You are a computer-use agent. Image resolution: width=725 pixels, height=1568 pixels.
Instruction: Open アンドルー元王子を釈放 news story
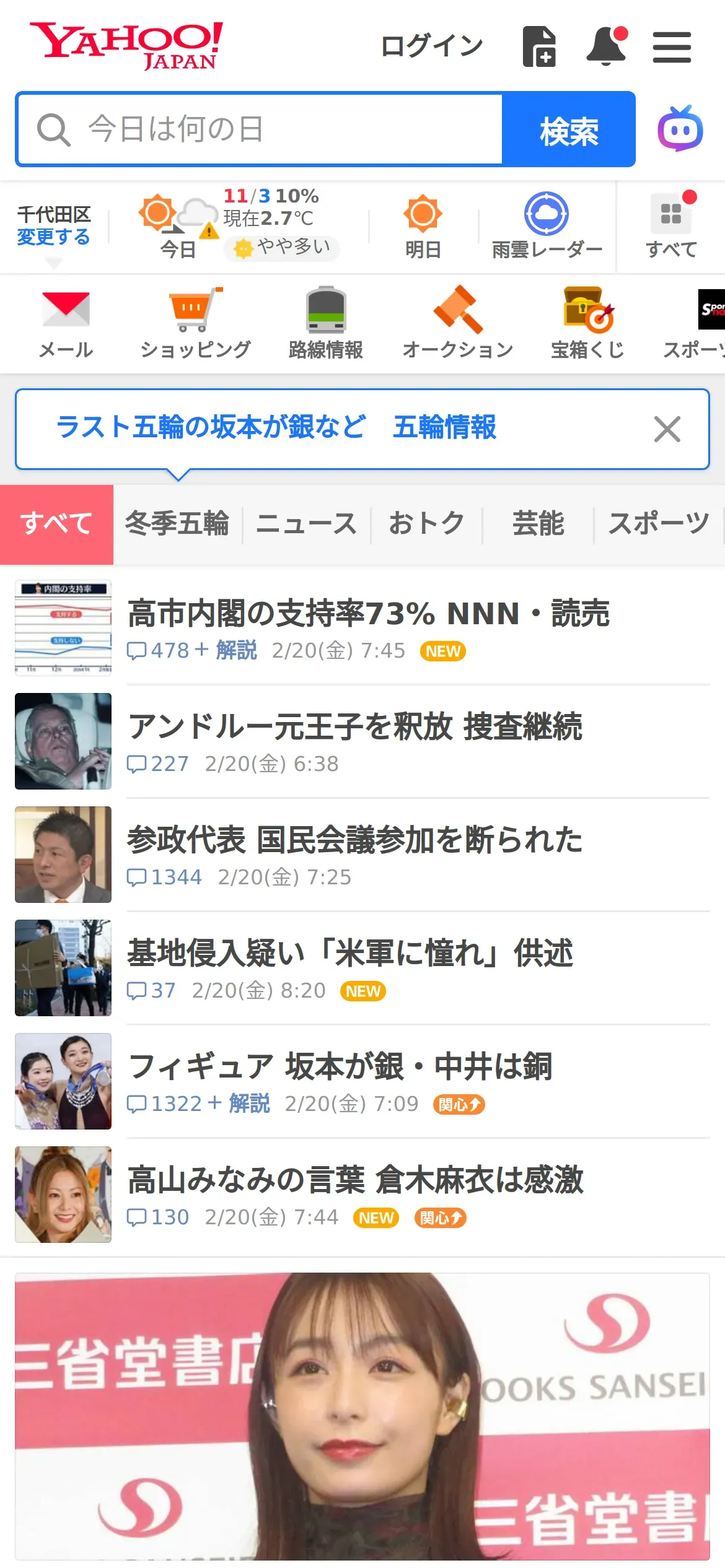[x=354, y=727]
